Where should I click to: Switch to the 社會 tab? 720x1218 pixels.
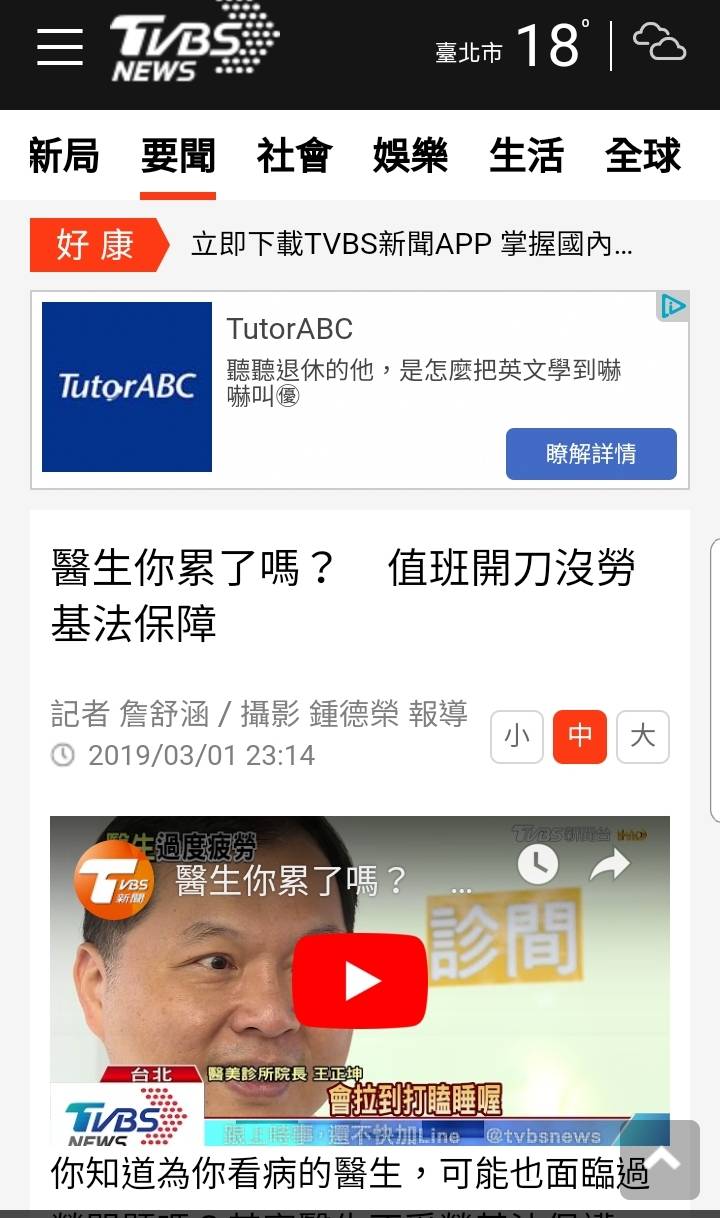pyautogui.click(x=294, y=156)
